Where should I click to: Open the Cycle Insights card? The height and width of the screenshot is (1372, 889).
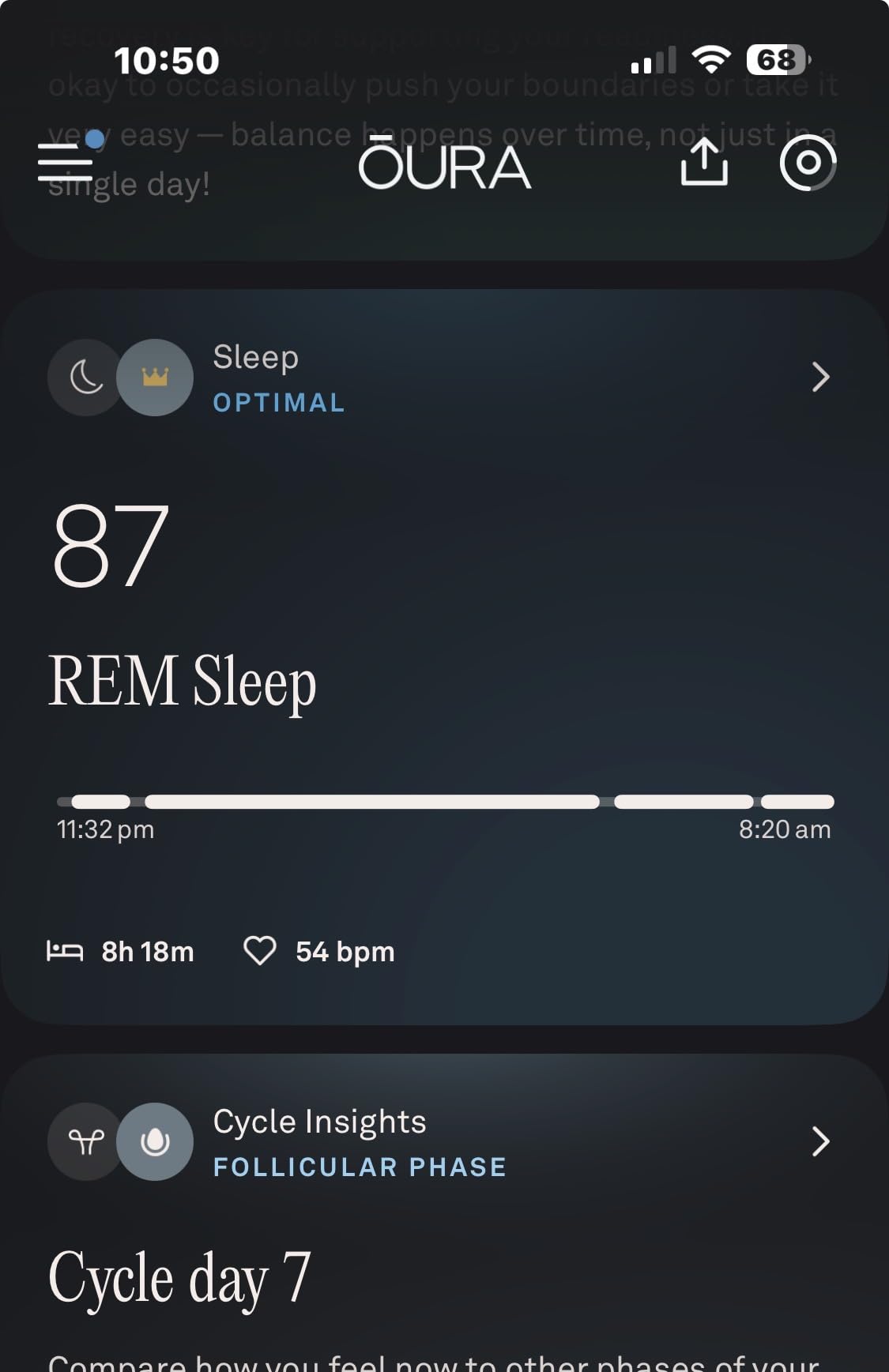coord(820,1141)
